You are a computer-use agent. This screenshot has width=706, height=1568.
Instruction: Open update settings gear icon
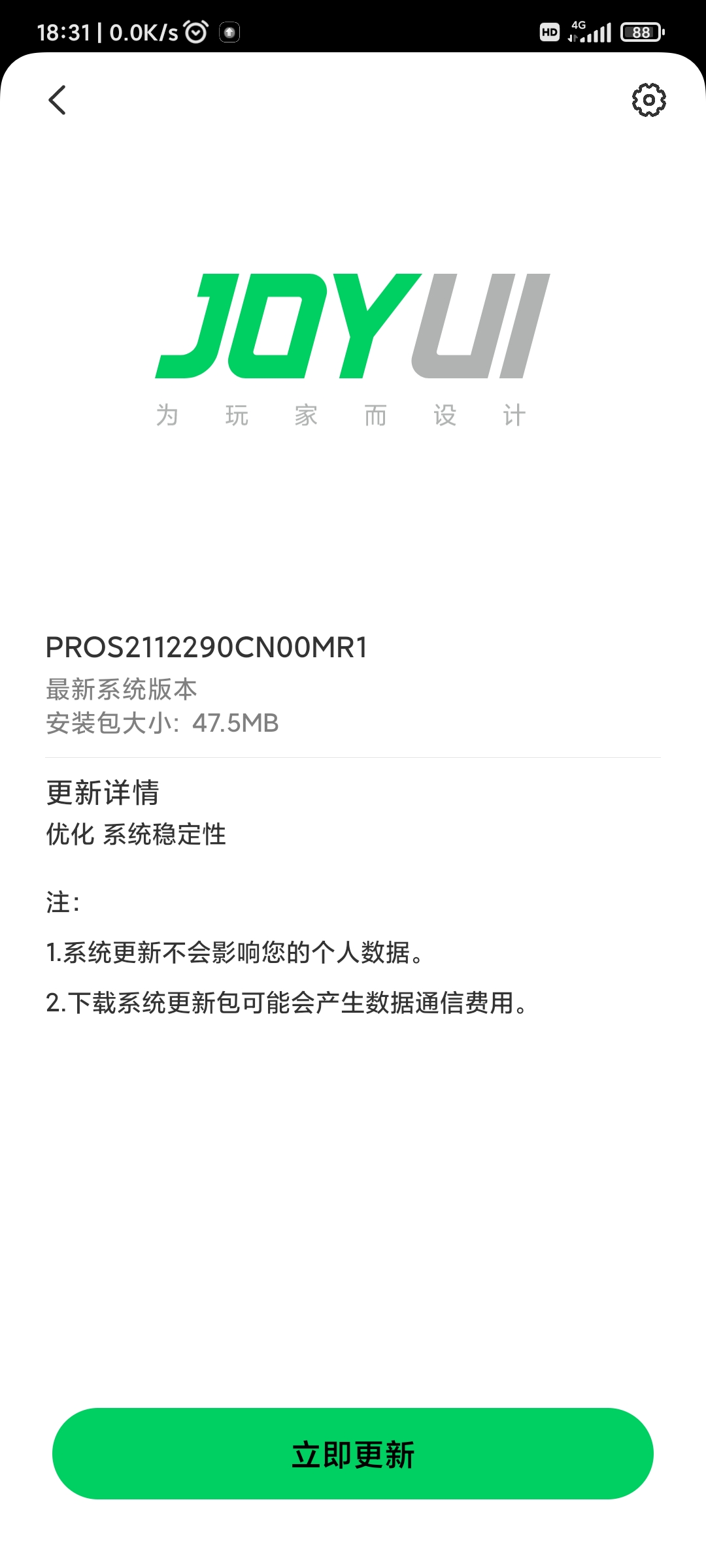point(648,100)
